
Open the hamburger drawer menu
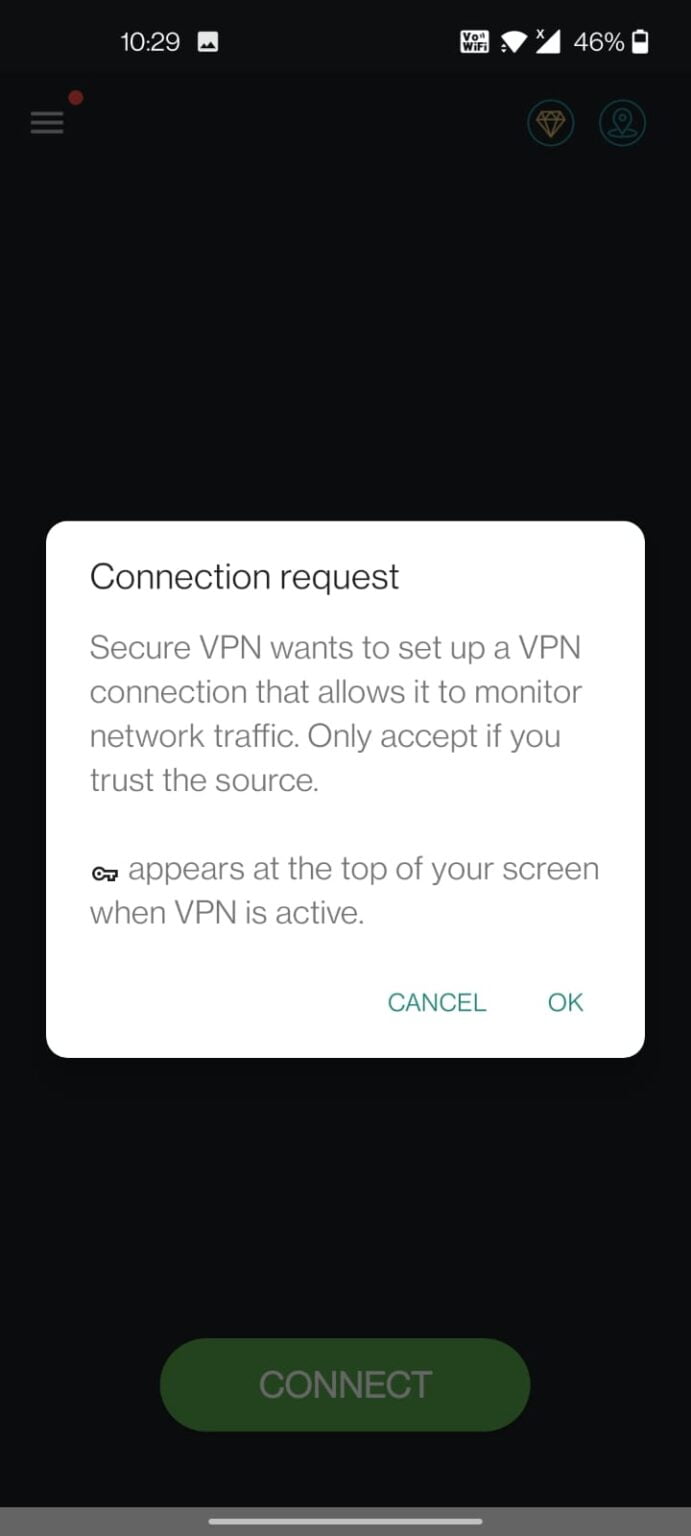click(x=47, y=123)
